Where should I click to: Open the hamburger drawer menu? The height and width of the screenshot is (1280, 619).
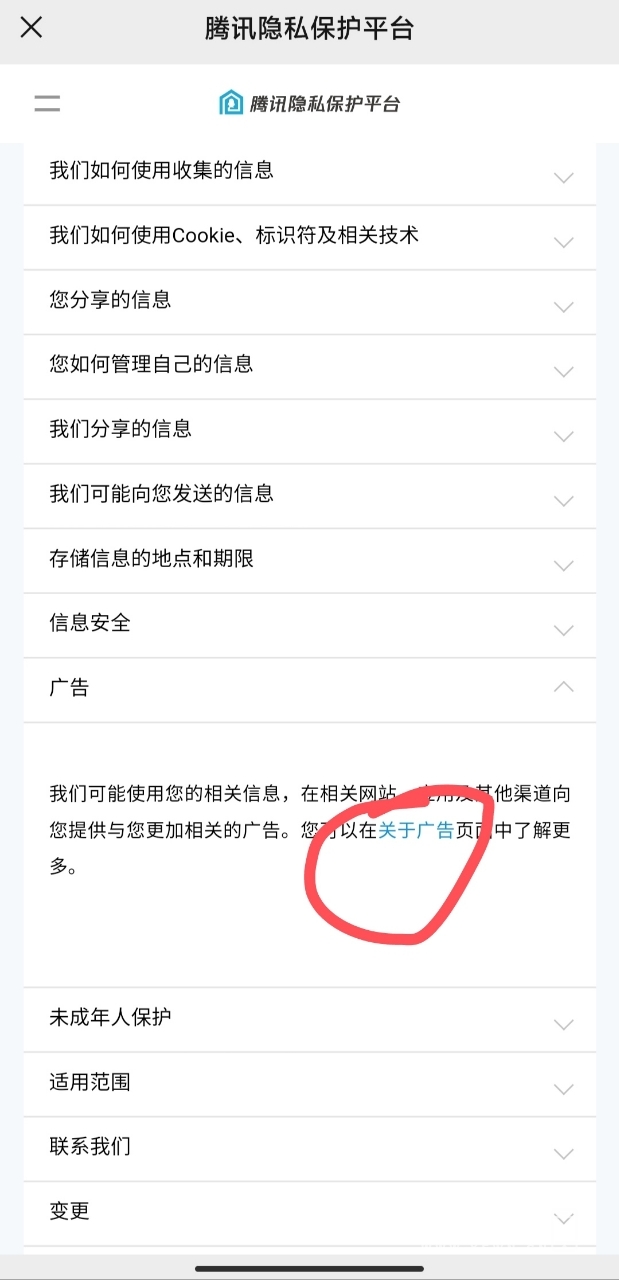point(47,103)
